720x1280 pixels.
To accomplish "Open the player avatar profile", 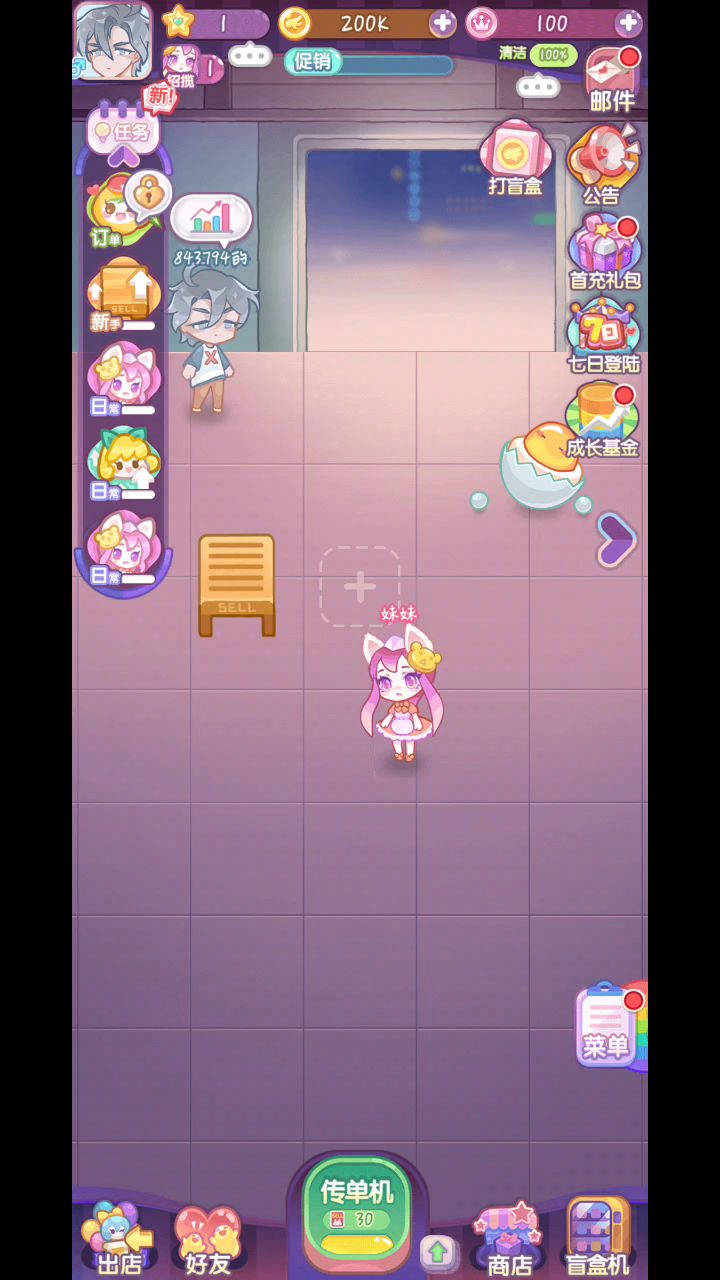I will [112, 40].
